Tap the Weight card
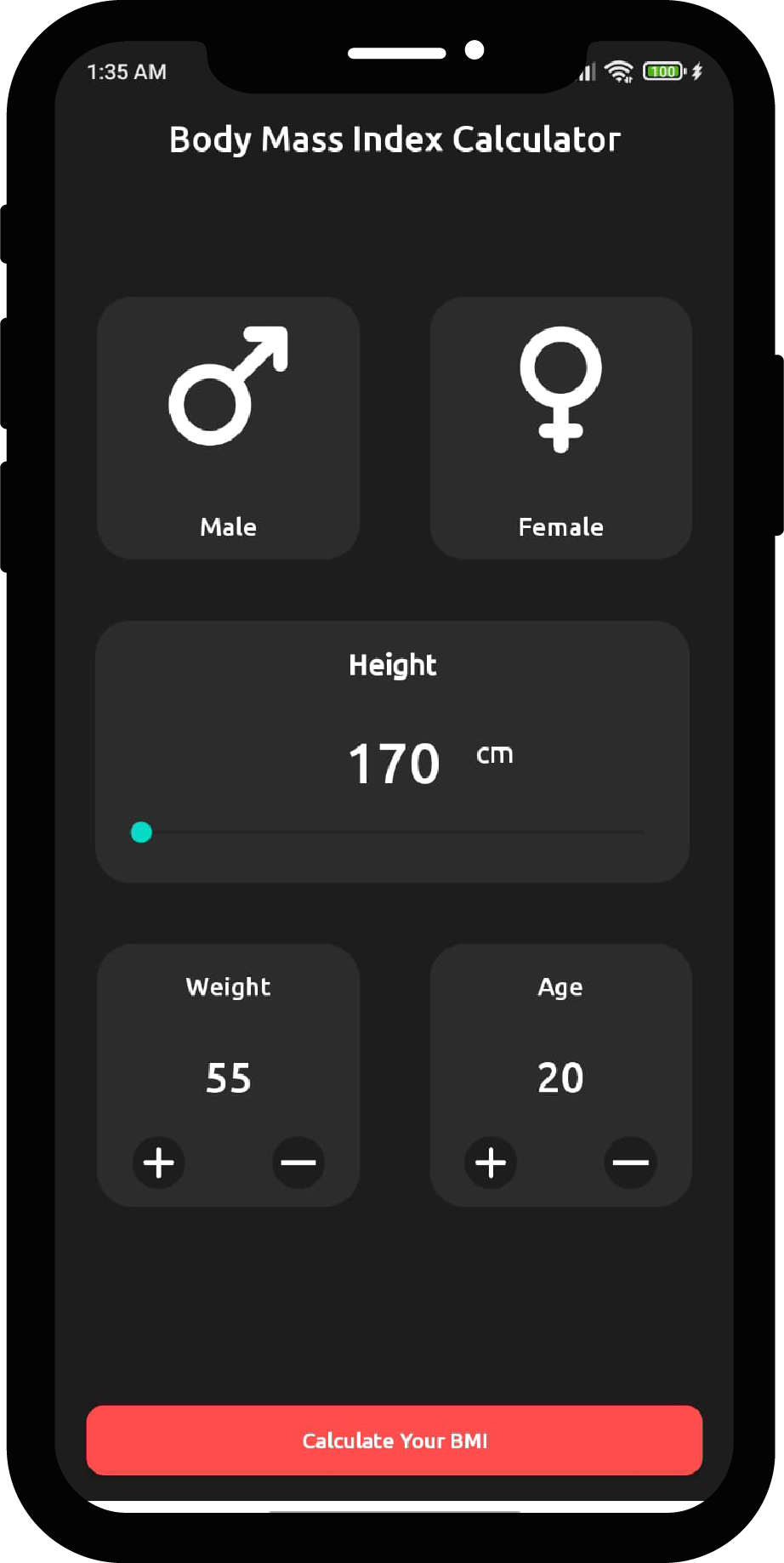The height and width of the screenshot is (1563, 784). (x=227, y=1074)
